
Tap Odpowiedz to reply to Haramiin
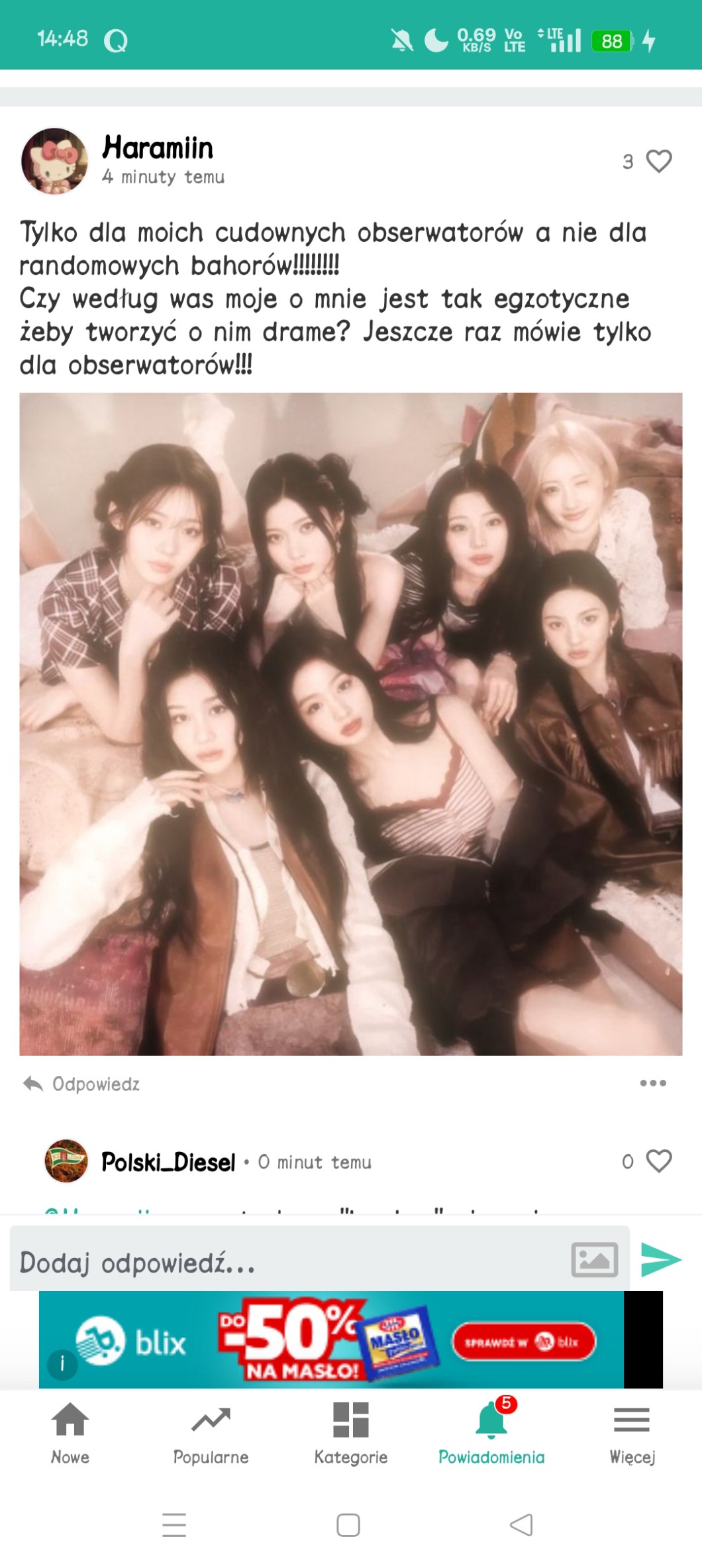[82, 1084]
